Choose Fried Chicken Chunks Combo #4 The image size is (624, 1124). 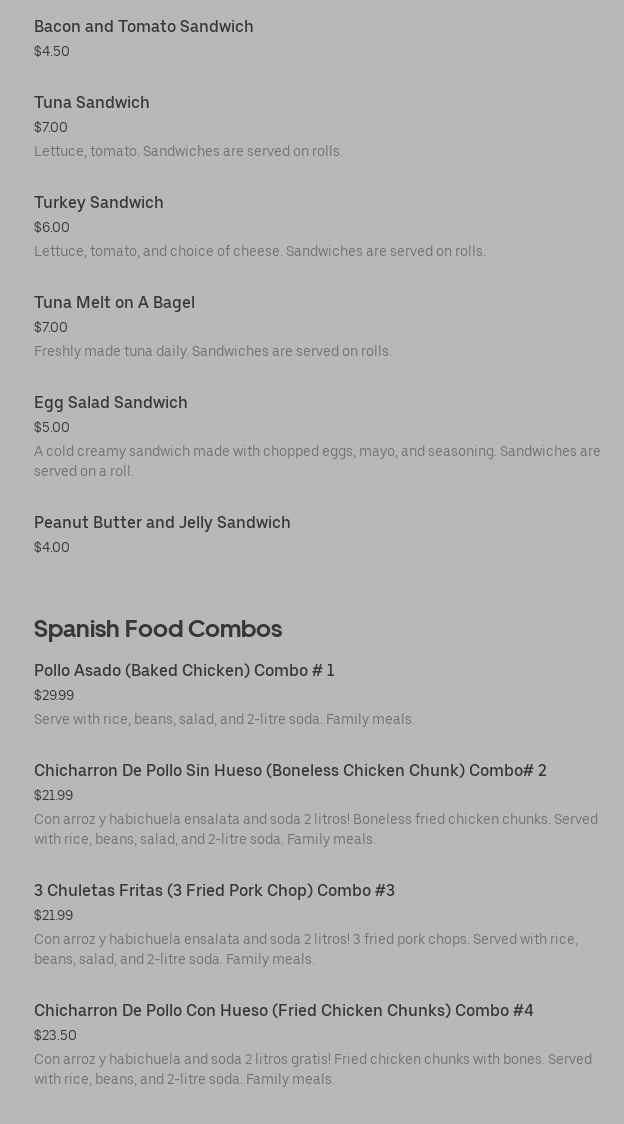pos(283,1011)
